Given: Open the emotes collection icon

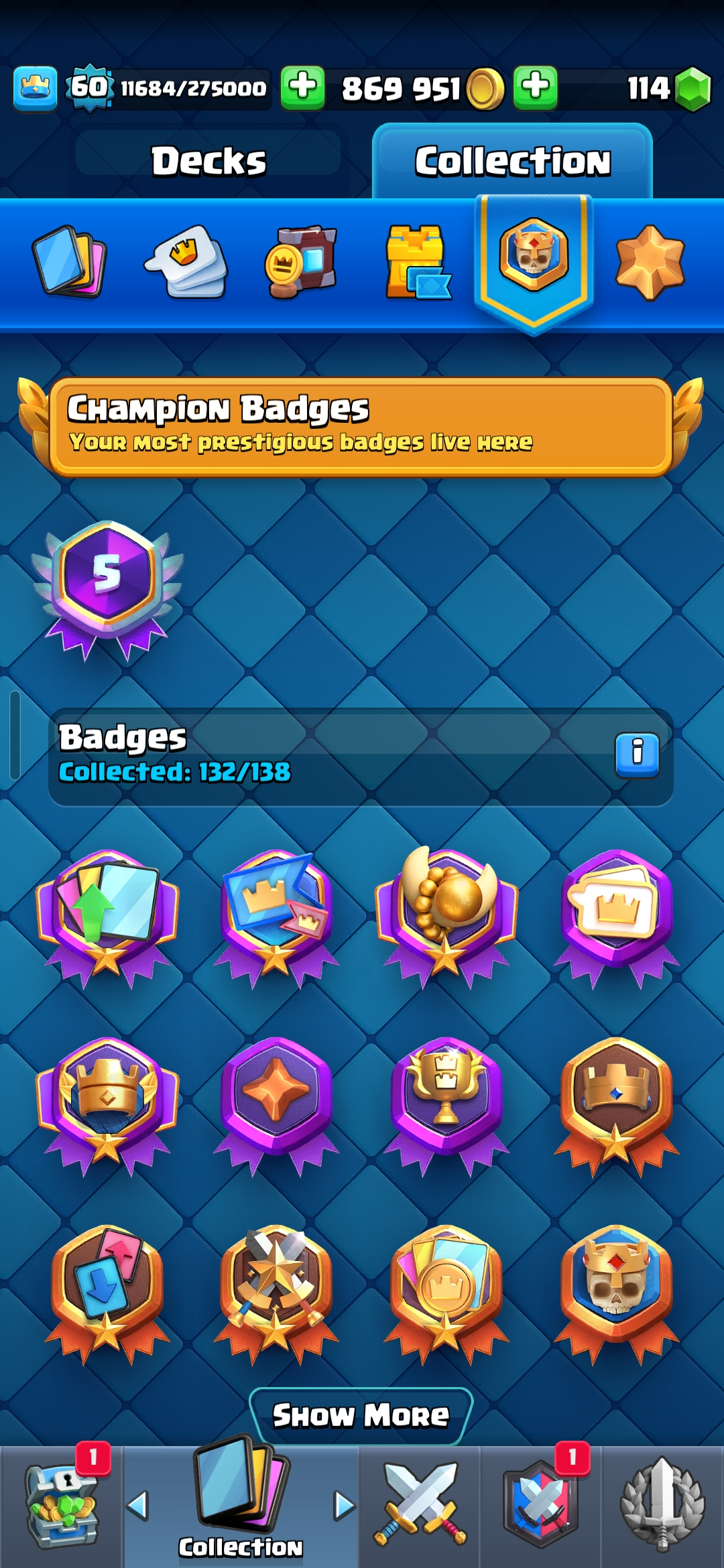Looking at the screenshot, I should 187,262.
